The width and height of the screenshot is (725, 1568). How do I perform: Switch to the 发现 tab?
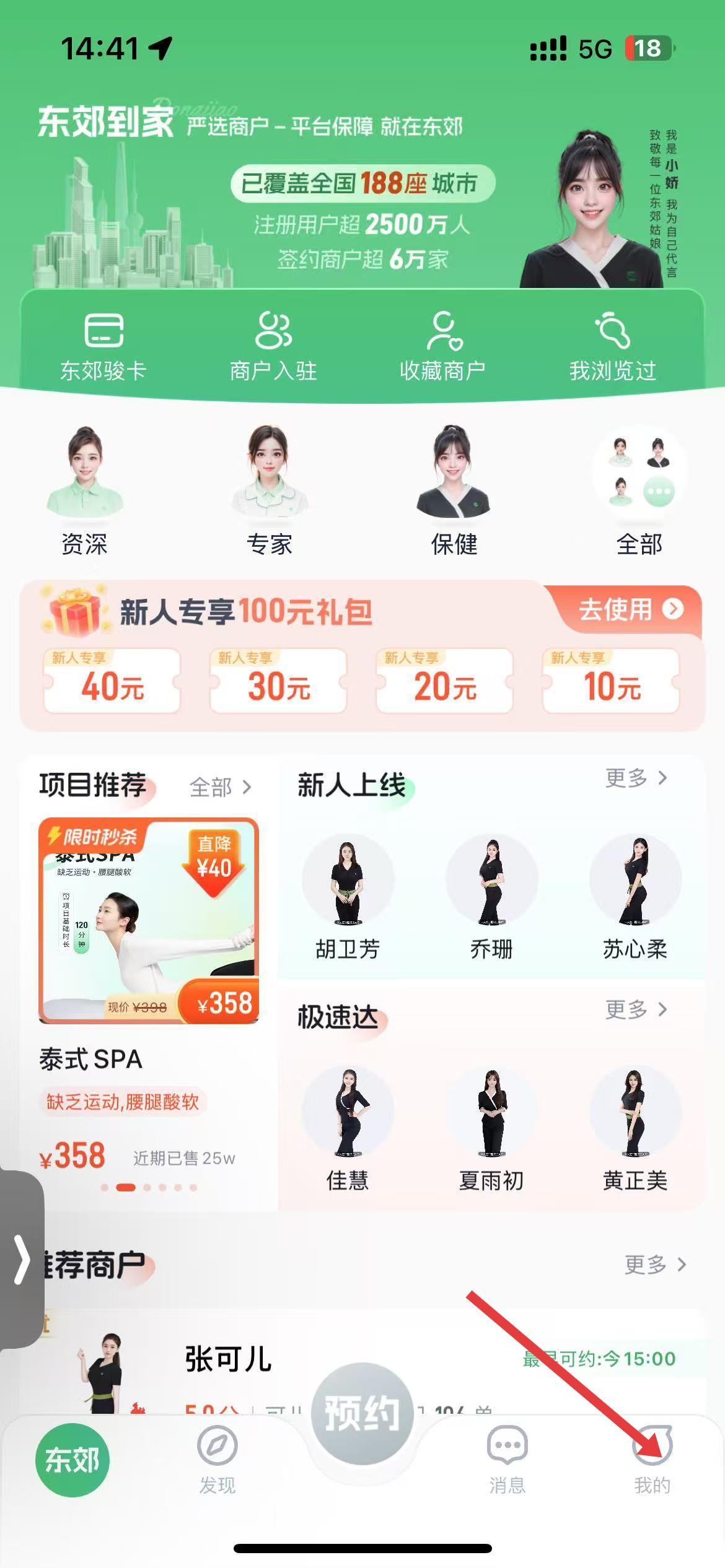217,1460
